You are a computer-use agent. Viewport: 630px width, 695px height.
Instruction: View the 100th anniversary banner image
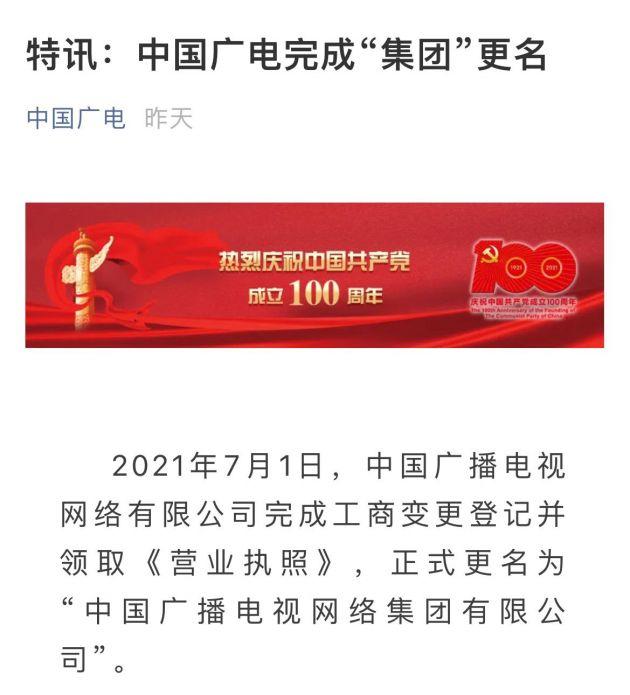(314, 275)
